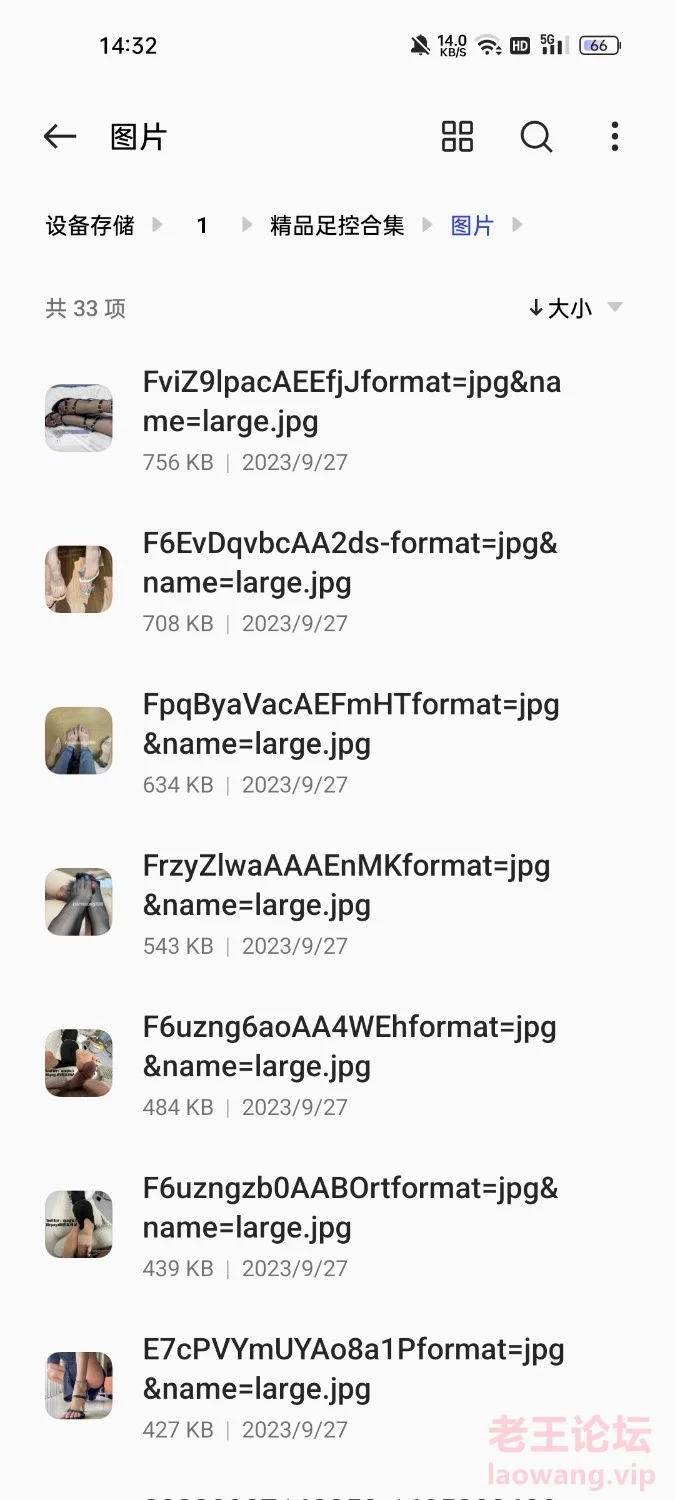Viewport: 675px width, 1500px height.
Task: Navigate to 设备存储 in breadcrumb
Action: click(90, 226)
